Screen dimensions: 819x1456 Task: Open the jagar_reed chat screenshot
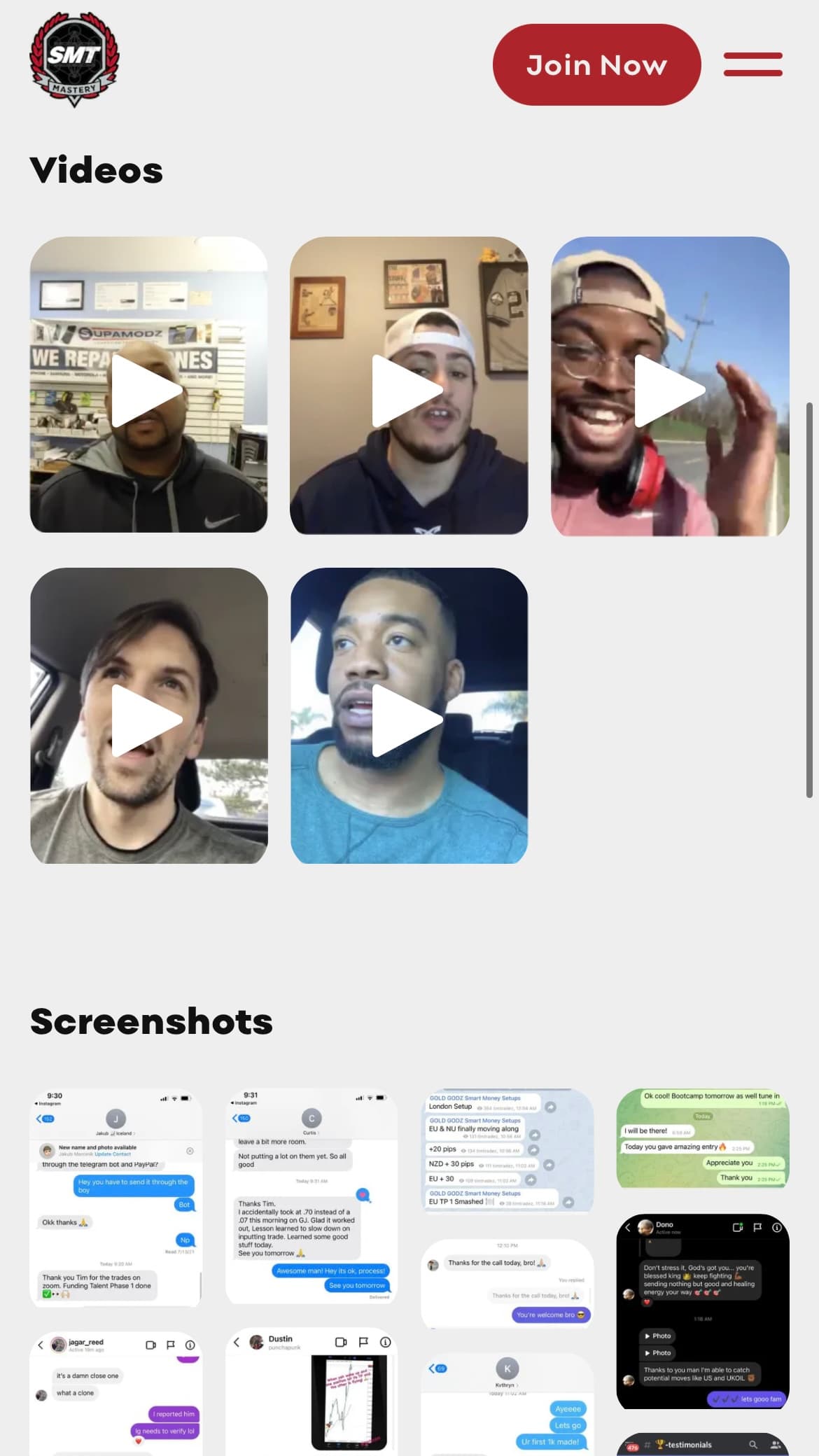pos(115,1393)
